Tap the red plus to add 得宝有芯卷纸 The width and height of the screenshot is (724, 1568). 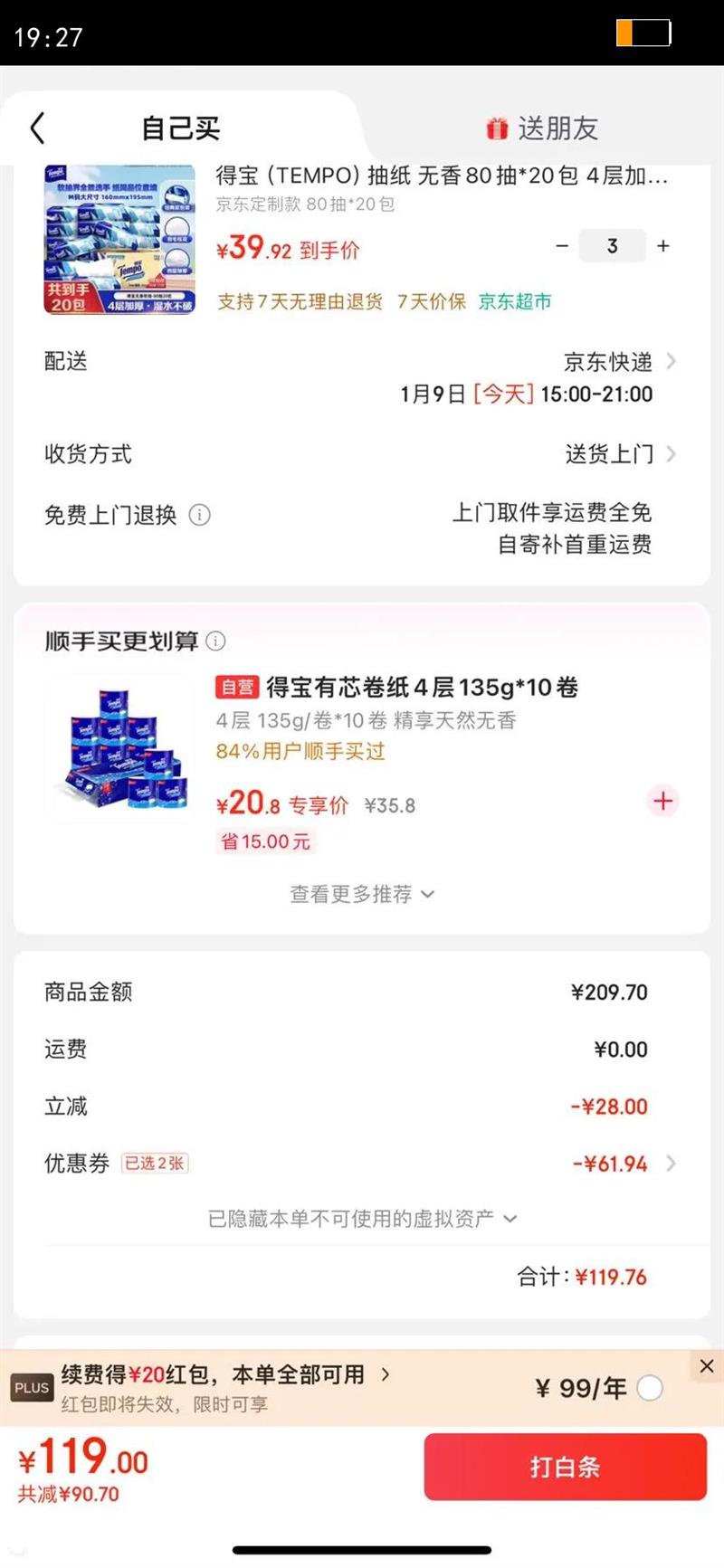click(x=663, y=802)
